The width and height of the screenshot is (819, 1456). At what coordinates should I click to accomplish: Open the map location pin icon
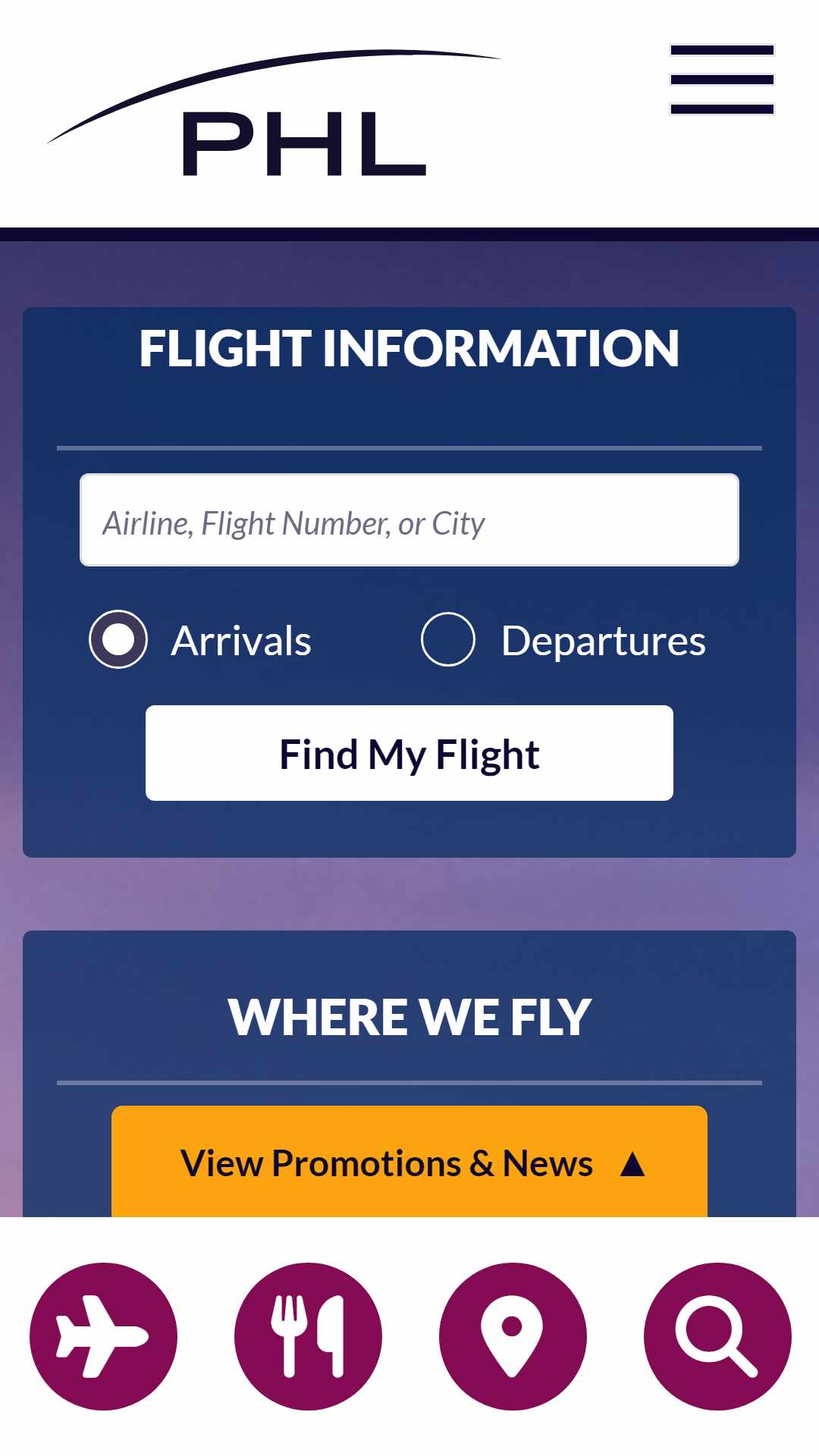513,1336
